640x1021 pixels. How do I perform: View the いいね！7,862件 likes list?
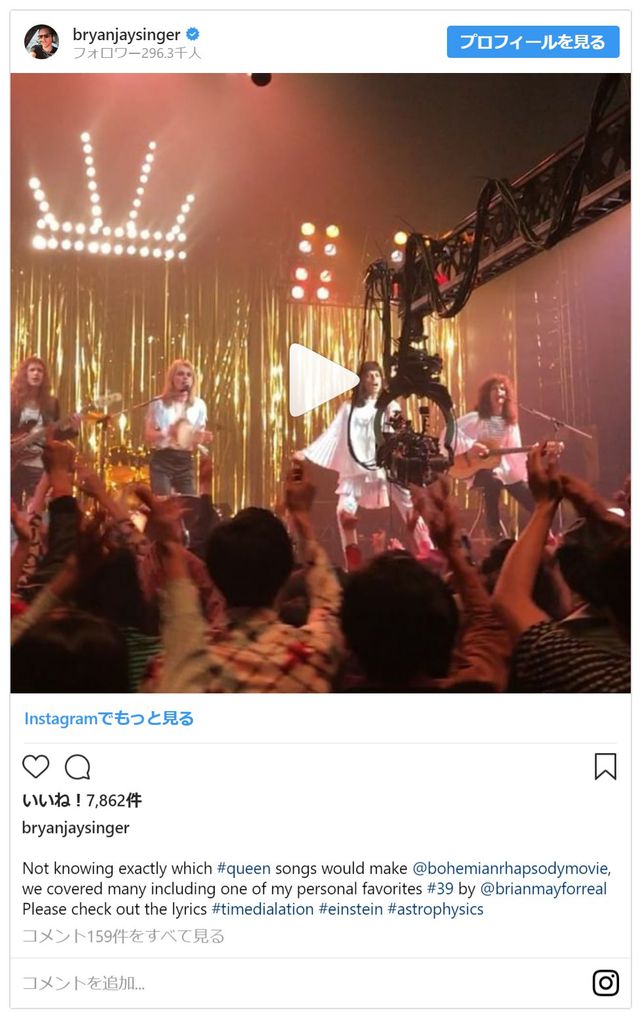click(x=82, y=800)
